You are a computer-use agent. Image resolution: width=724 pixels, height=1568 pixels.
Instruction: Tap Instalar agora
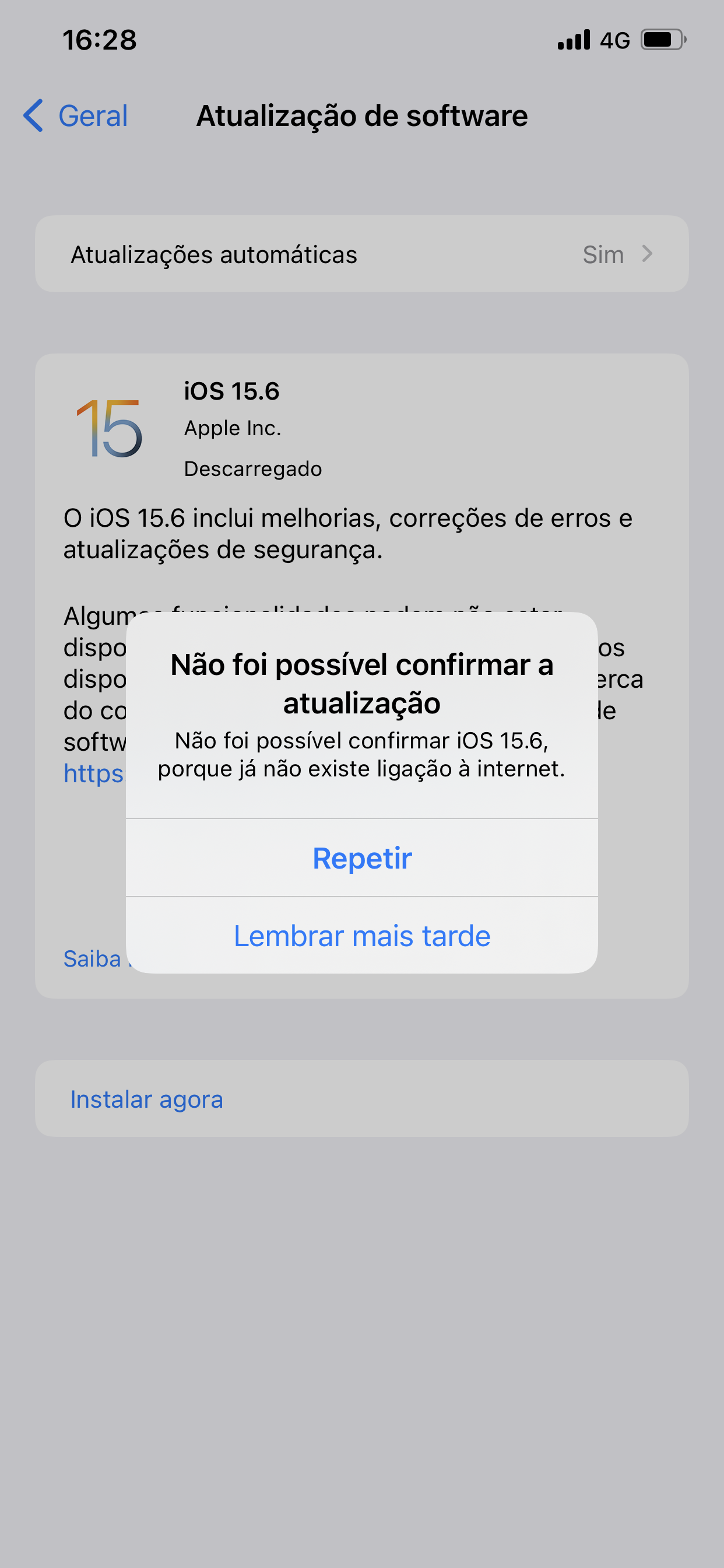click(147, 1100)
